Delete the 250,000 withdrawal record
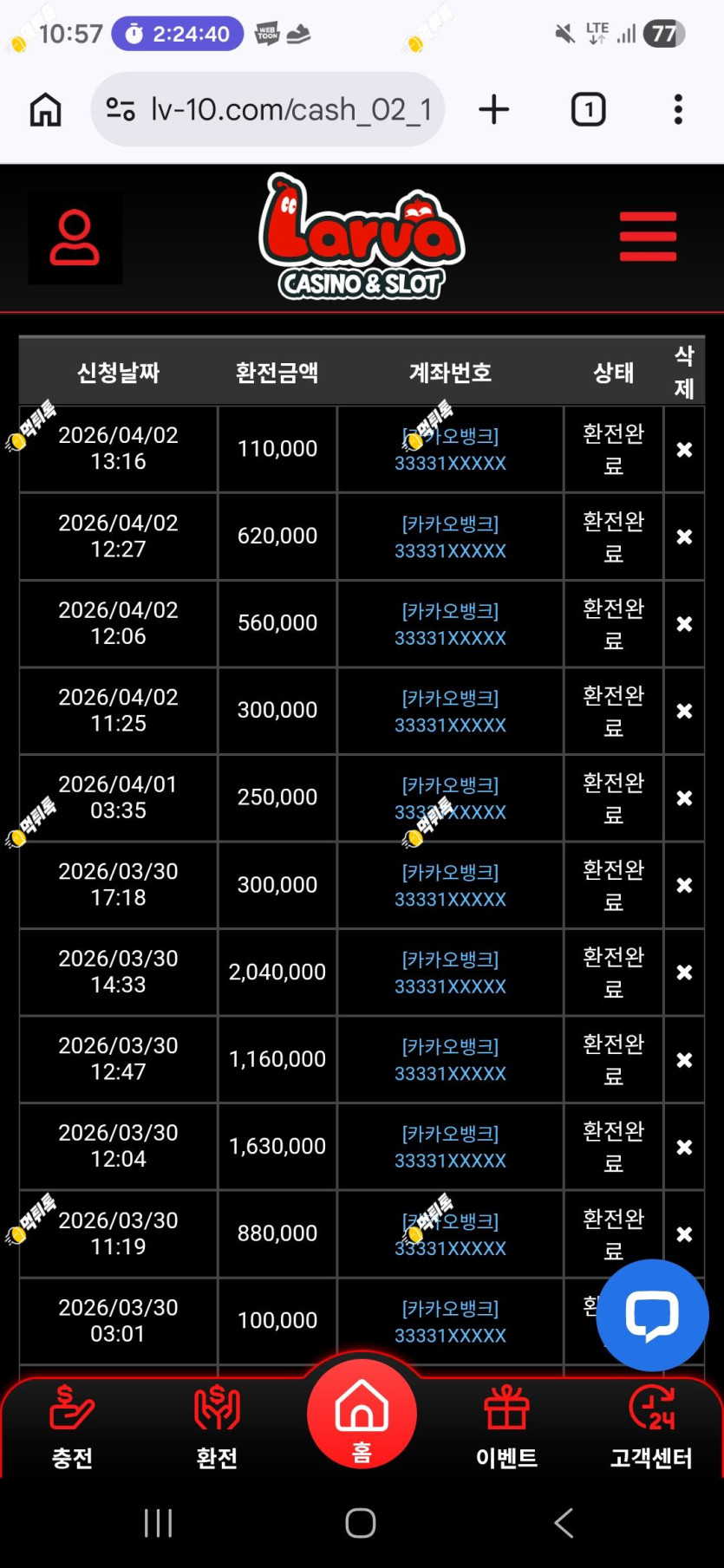The image size is (724, 1568). (x=684, y=797)
